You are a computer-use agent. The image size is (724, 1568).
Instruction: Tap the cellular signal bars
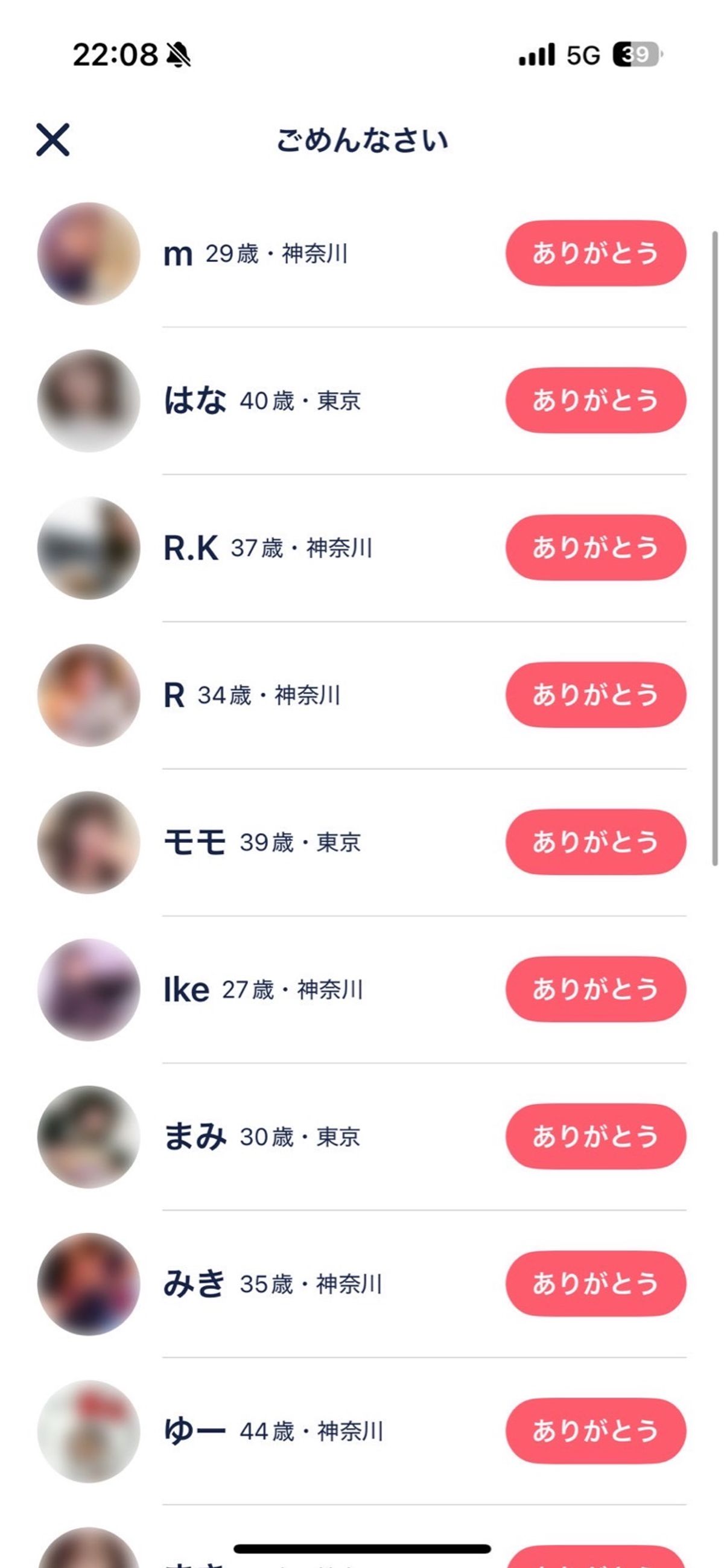click(x=535, y=55)
